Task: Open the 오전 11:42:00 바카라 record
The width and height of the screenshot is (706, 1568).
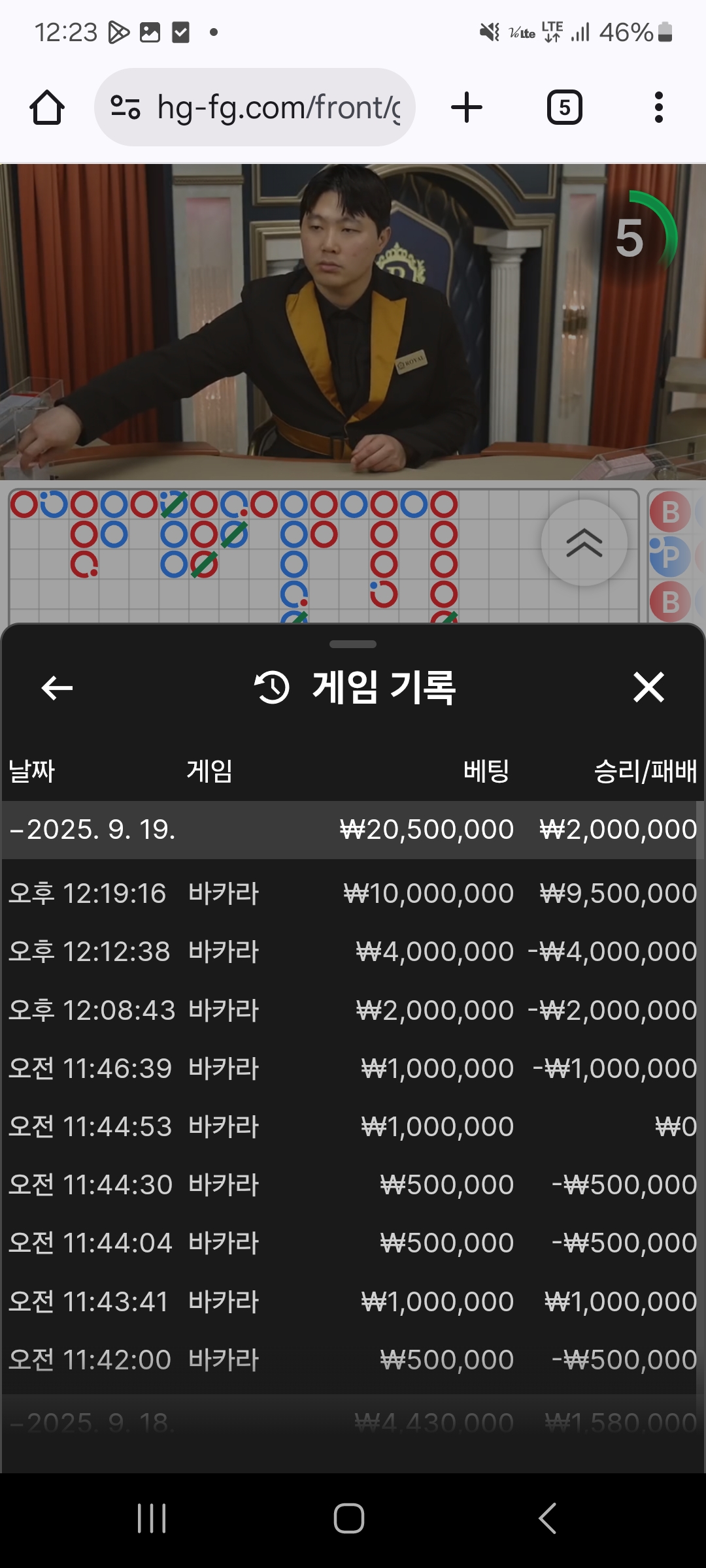Action: point(352,1360)
